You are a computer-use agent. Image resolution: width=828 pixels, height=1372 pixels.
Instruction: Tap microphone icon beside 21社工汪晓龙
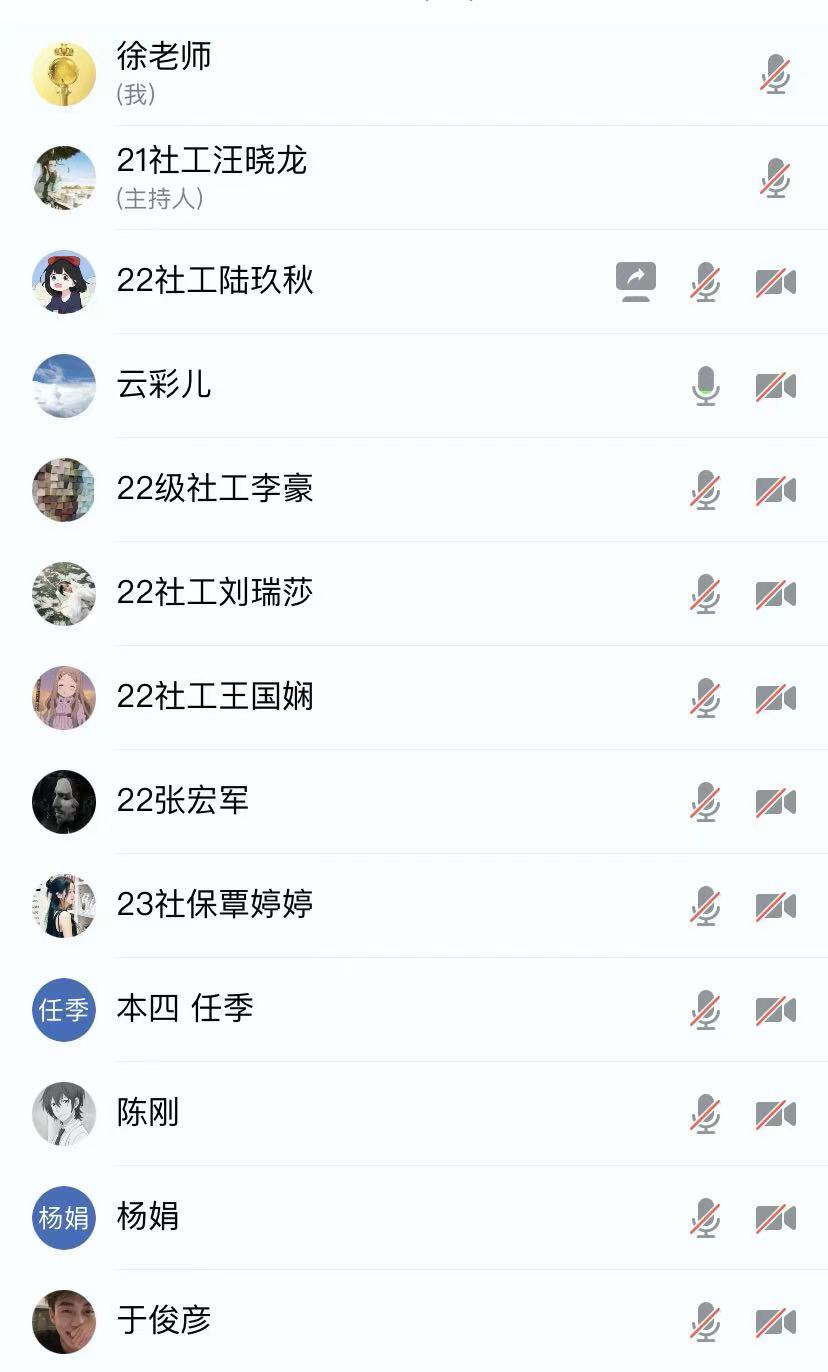775,178
